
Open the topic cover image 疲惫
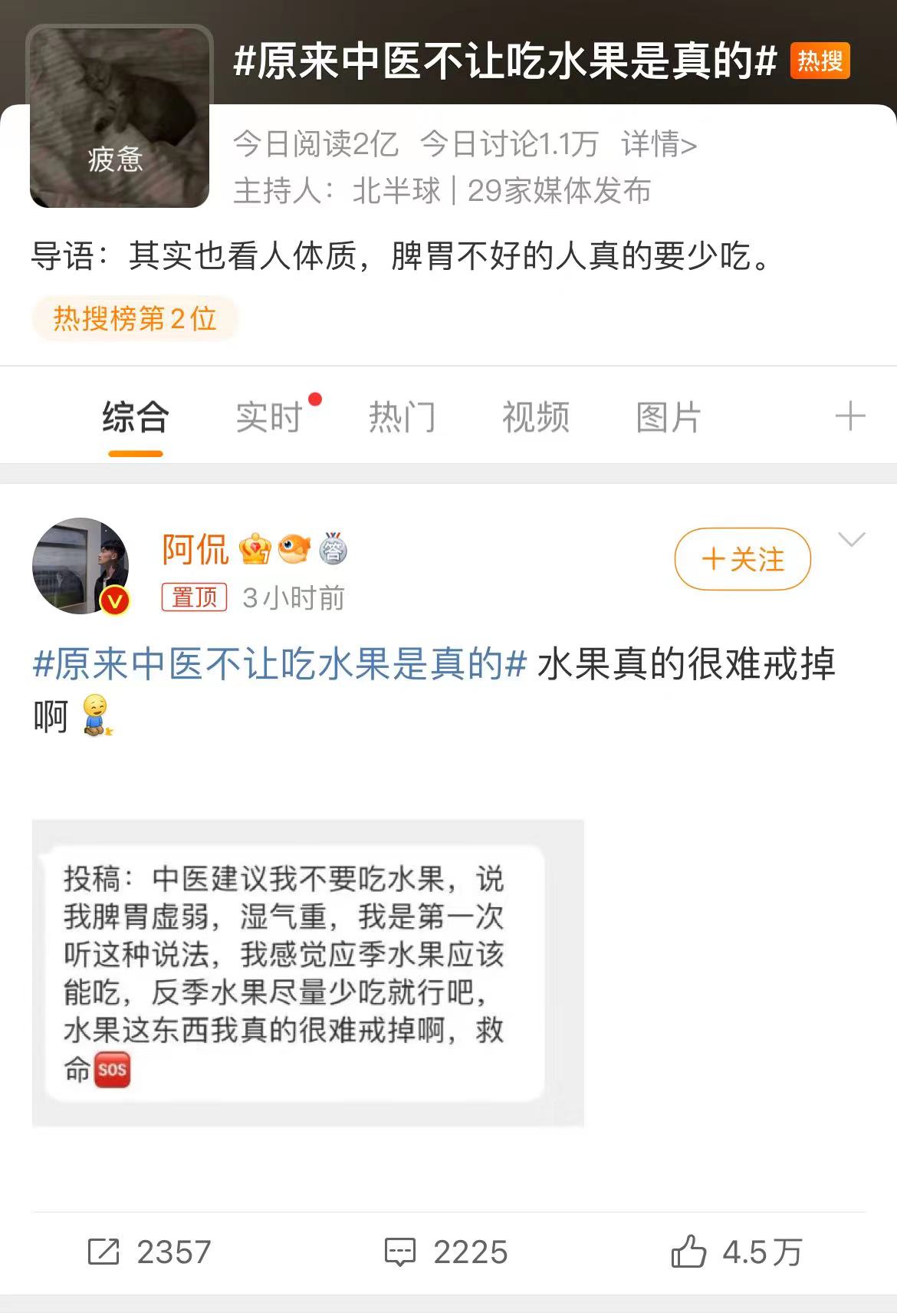120,117
